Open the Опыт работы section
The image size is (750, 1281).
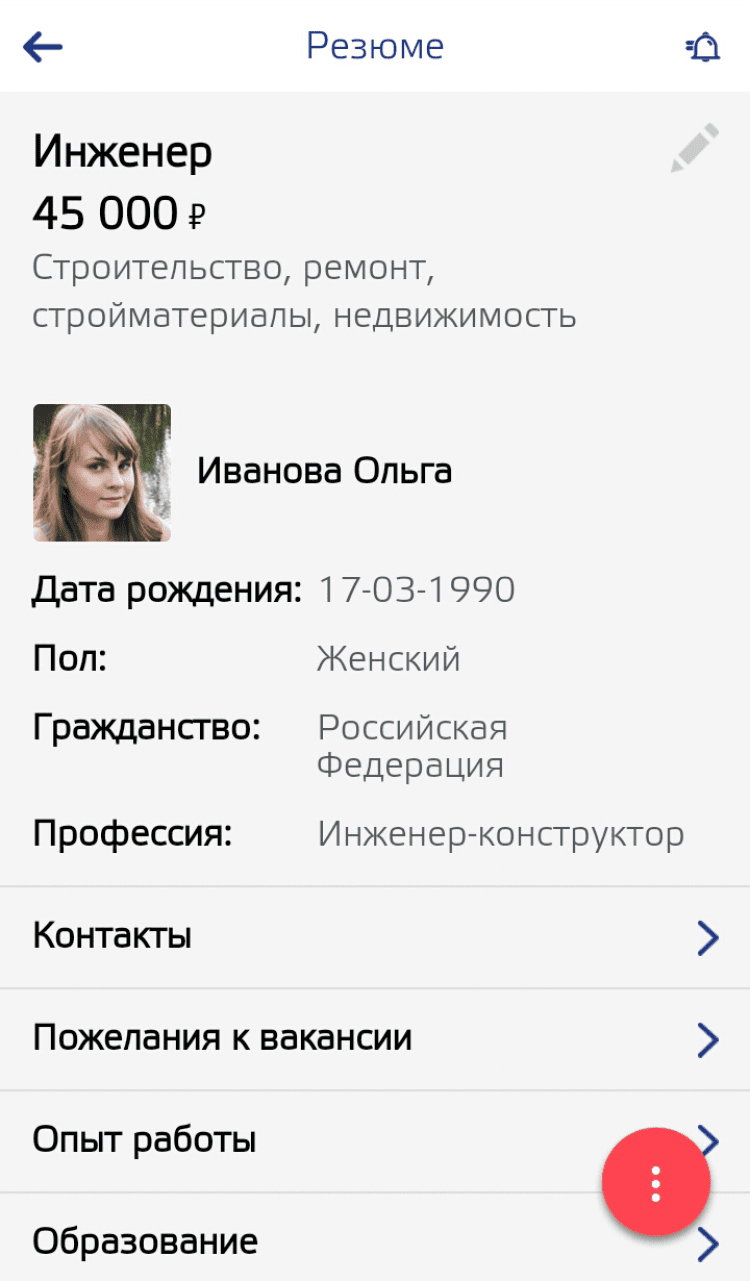(300, 1141)
